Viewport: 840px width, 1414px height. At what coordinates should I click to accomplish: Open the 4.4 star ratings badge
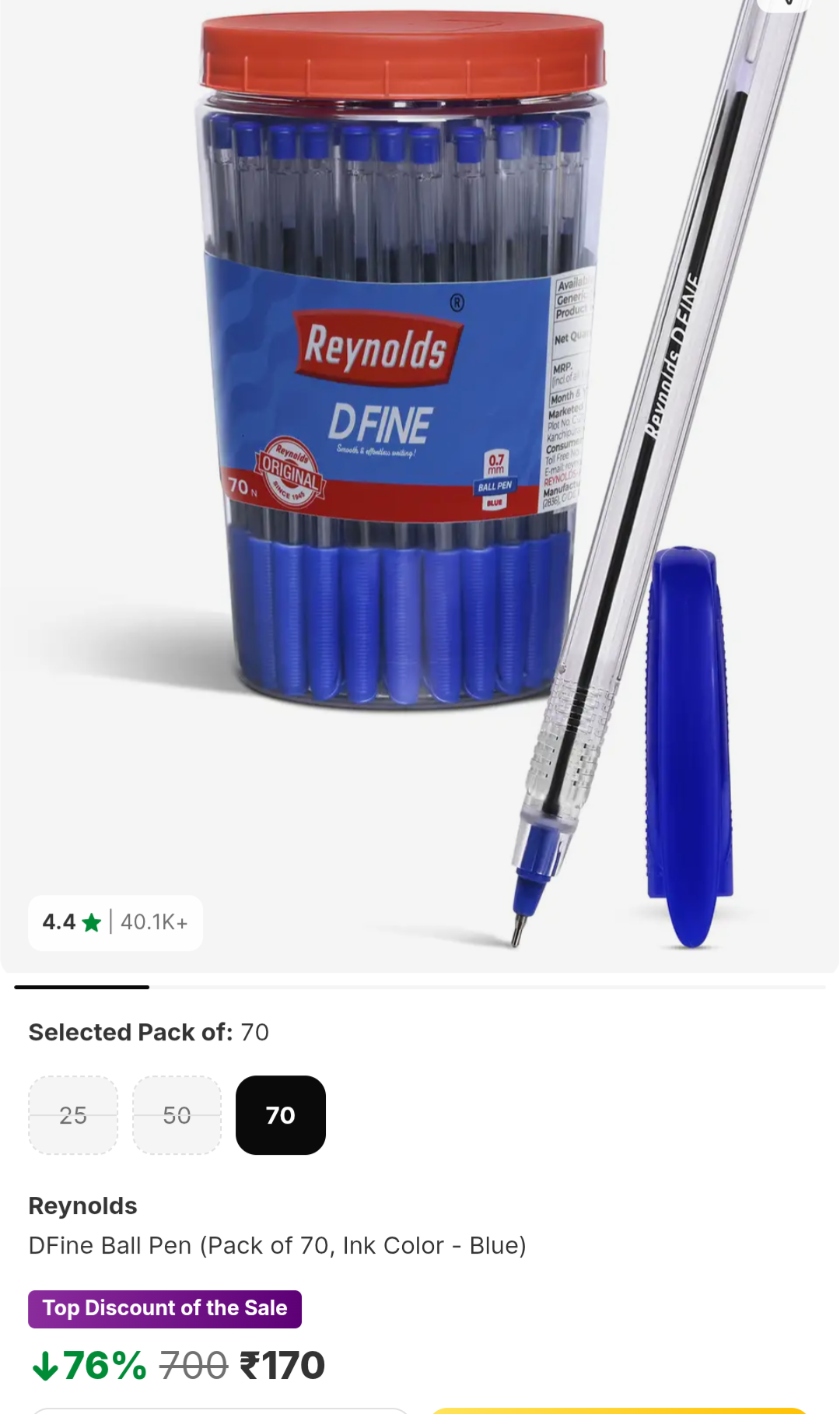coord(115,922)
